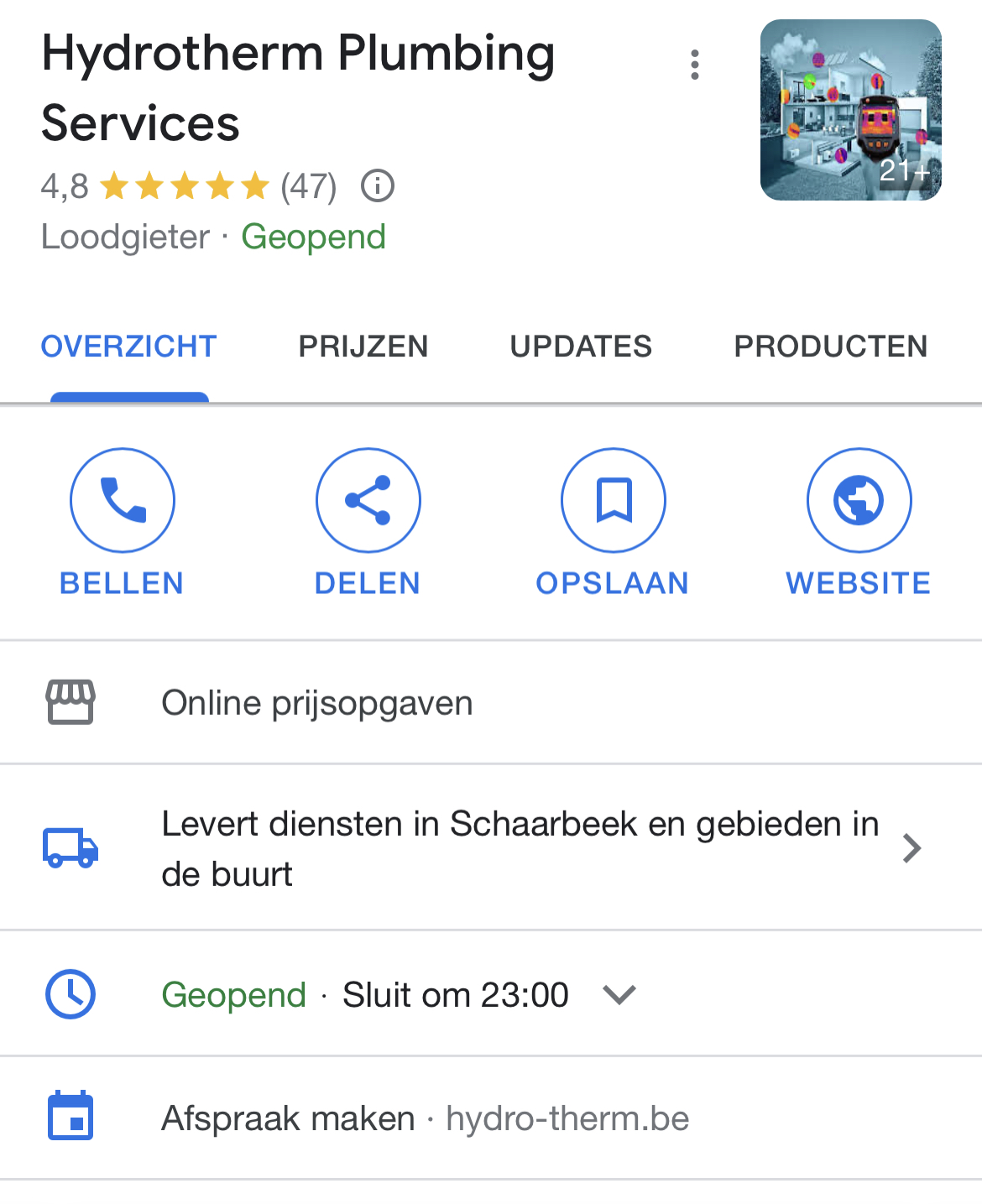Open the business photos thumbnail

(850, 110)
